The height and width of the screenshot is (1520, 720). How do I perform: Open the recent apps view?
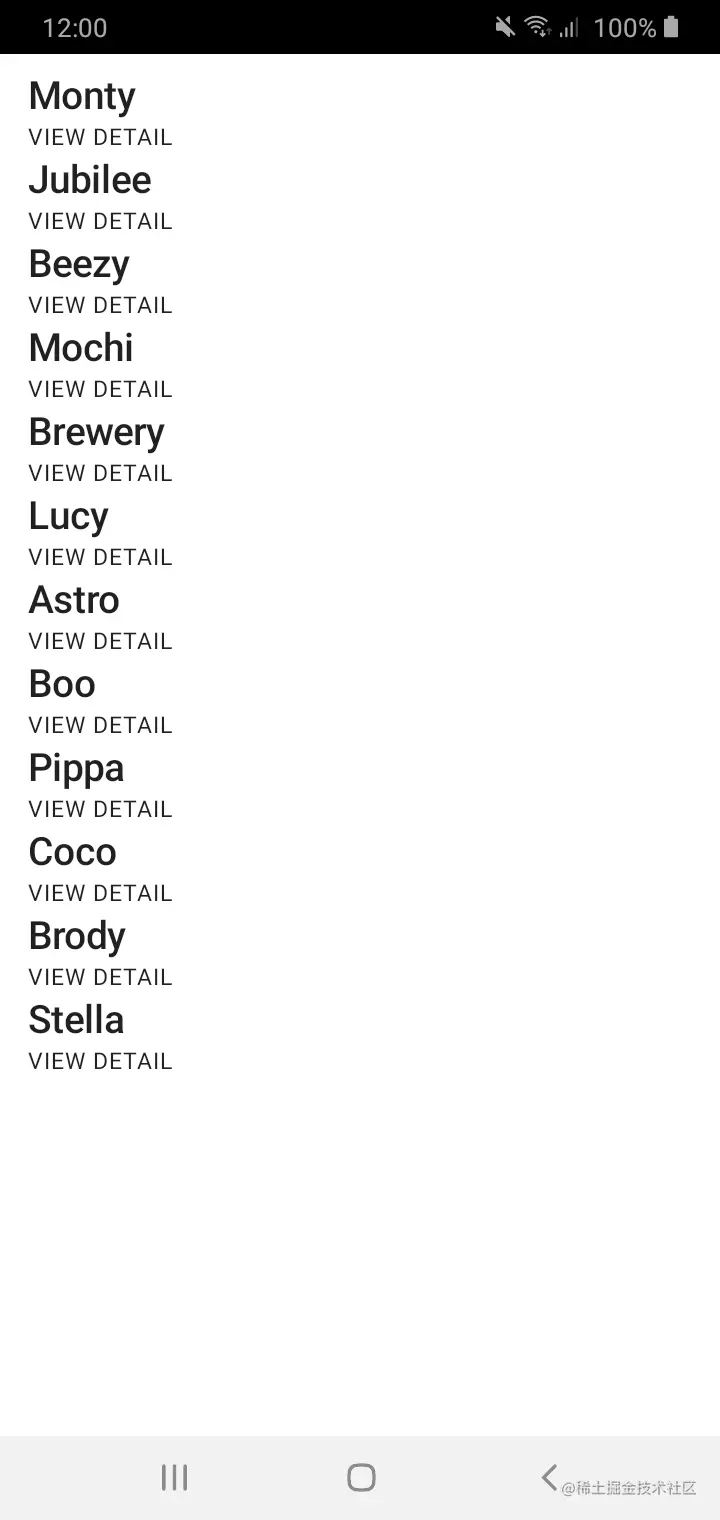[174, 1477]
